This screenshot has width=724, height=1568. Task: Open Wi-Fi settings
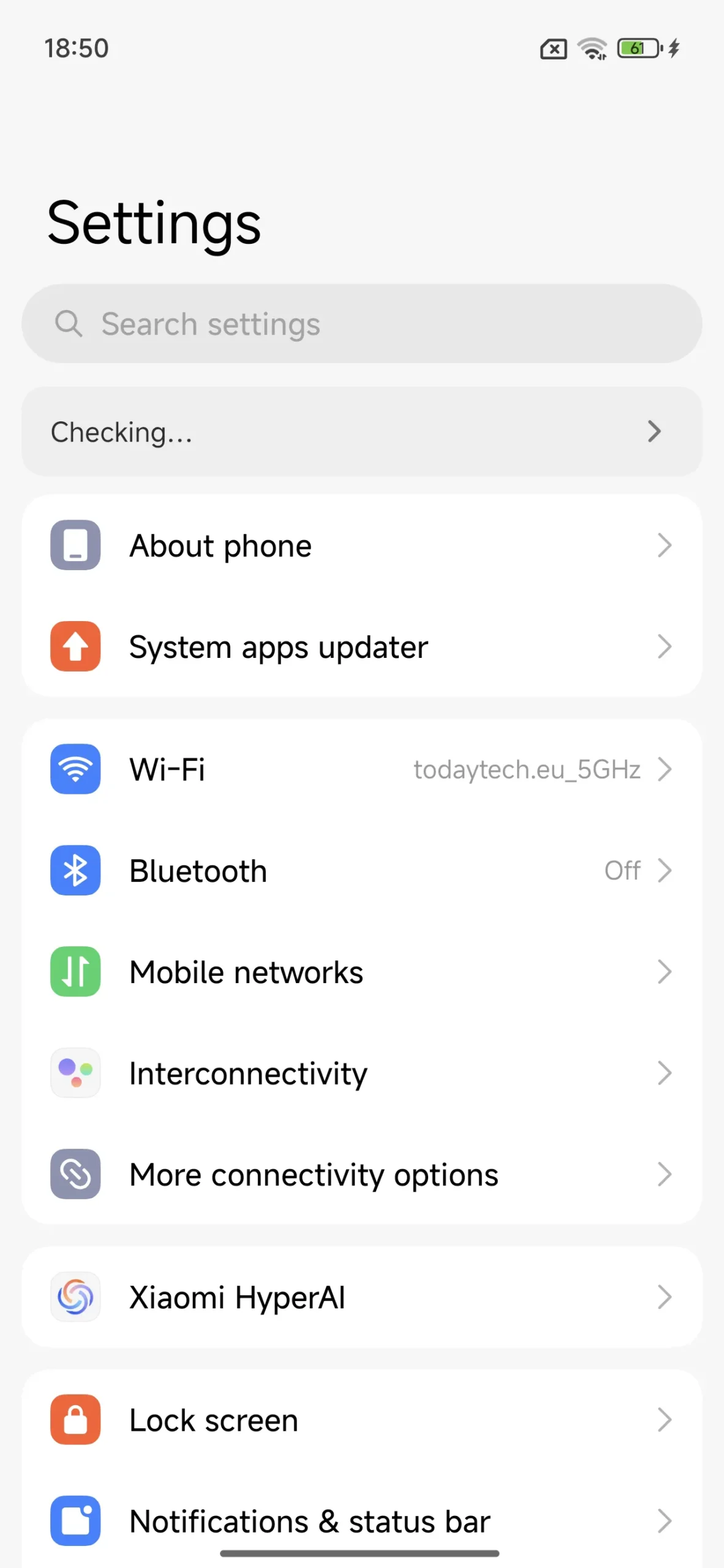point(361,769)
